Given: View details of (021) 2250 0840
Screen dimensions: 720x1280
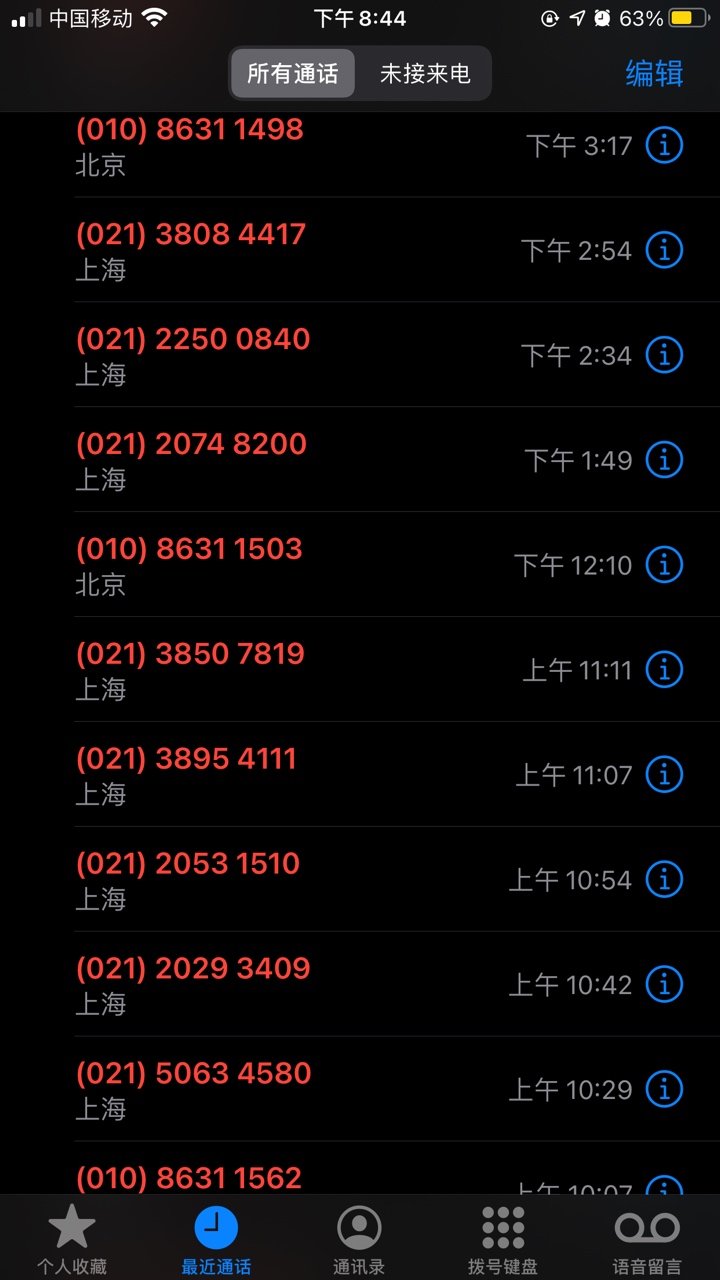Looking at the screenshot, I should pyautogui.click(x=664, y=355).
